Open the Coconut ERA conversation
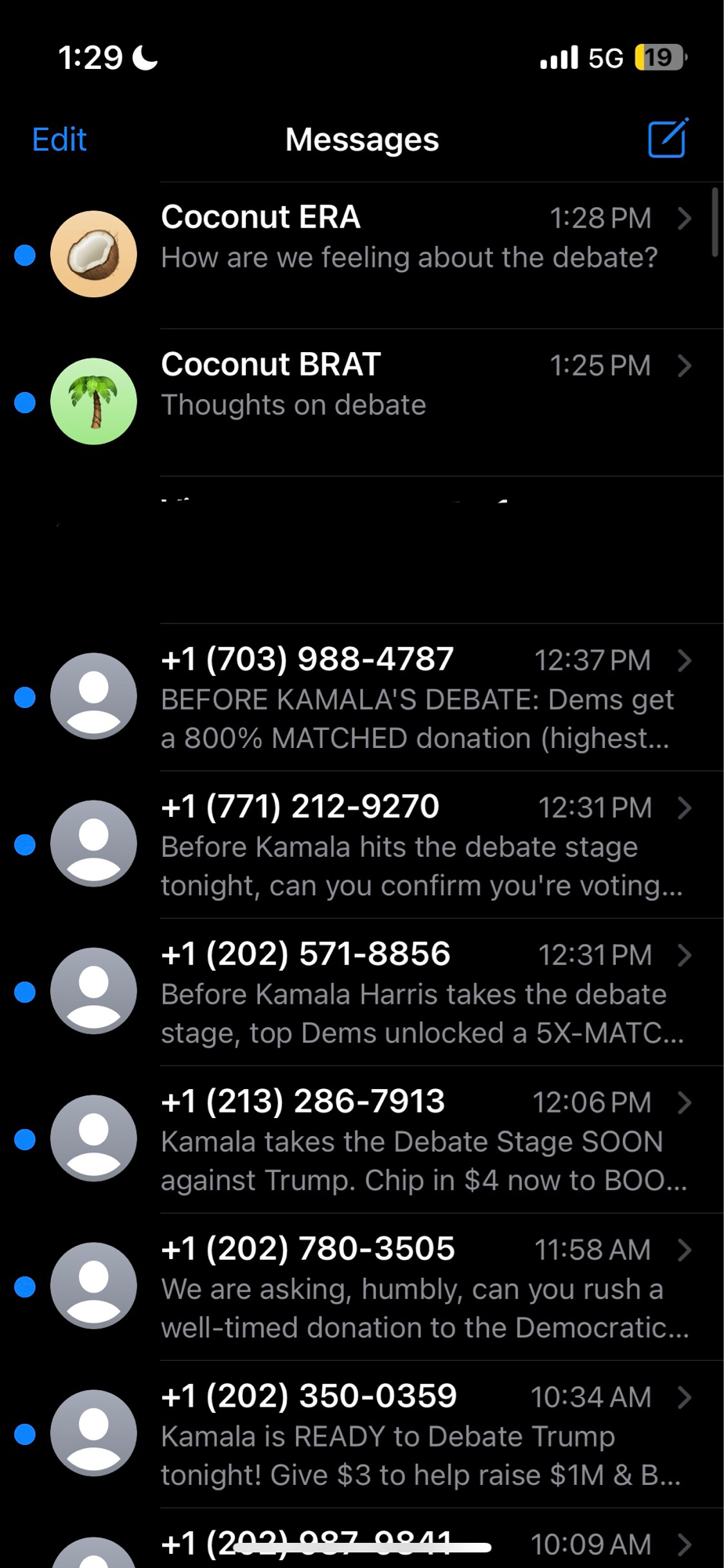 407,239
